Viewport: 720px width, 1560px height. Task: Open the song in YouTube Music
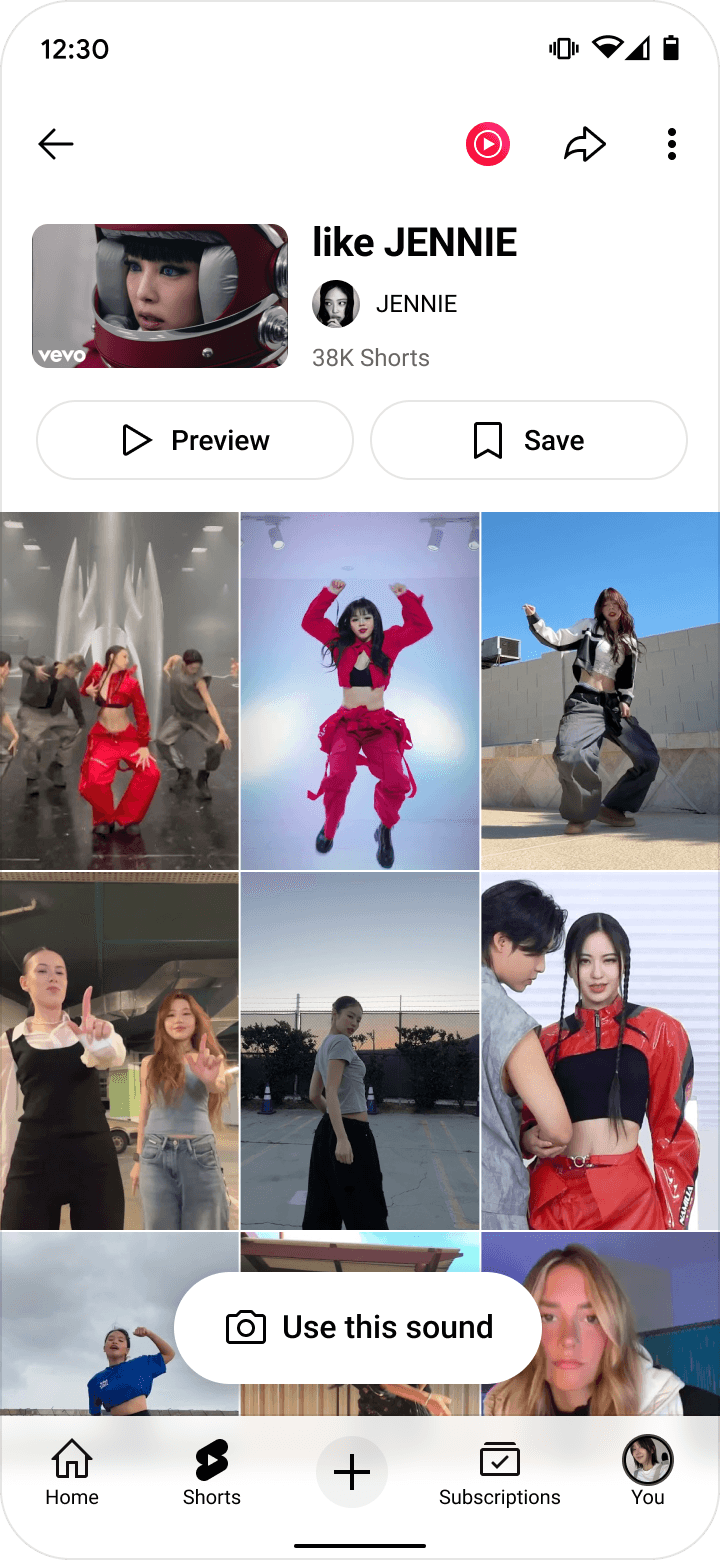[x=488, y=145]
